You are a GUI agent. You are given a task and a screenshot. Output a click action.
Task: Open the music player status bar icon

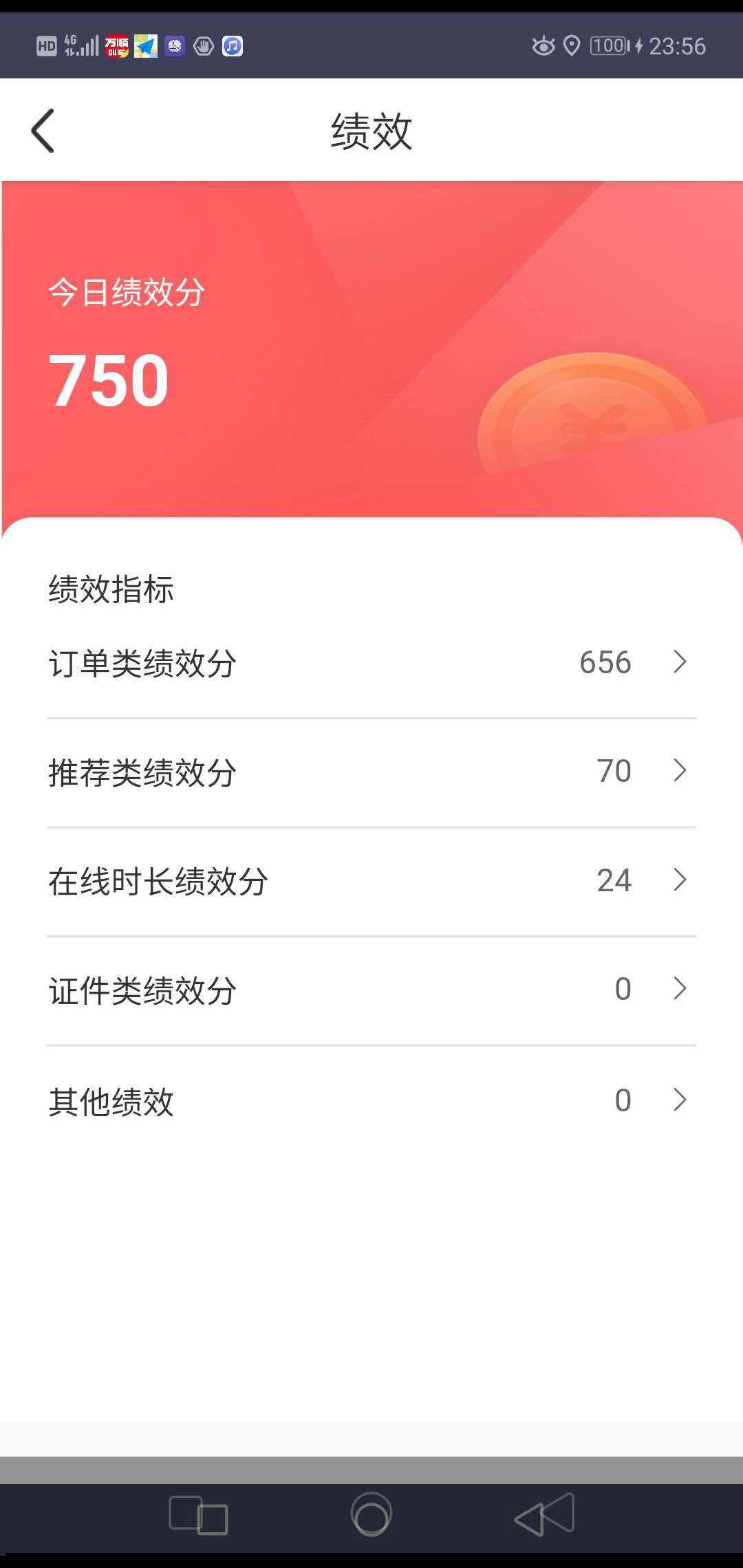coord(232,45)
